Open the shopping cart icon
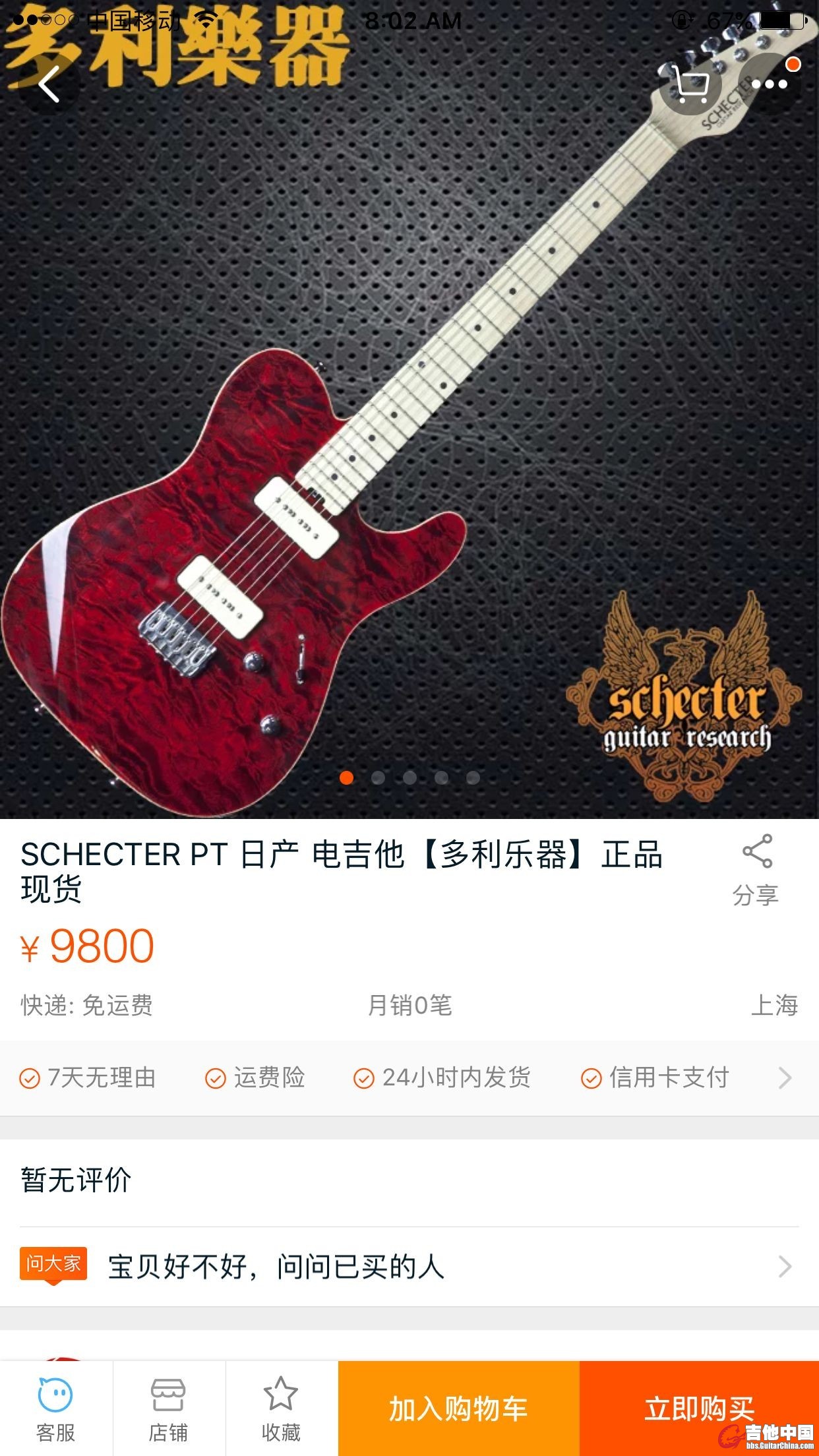This screenshot has width=819, height=1456. [x=690, y=84]
